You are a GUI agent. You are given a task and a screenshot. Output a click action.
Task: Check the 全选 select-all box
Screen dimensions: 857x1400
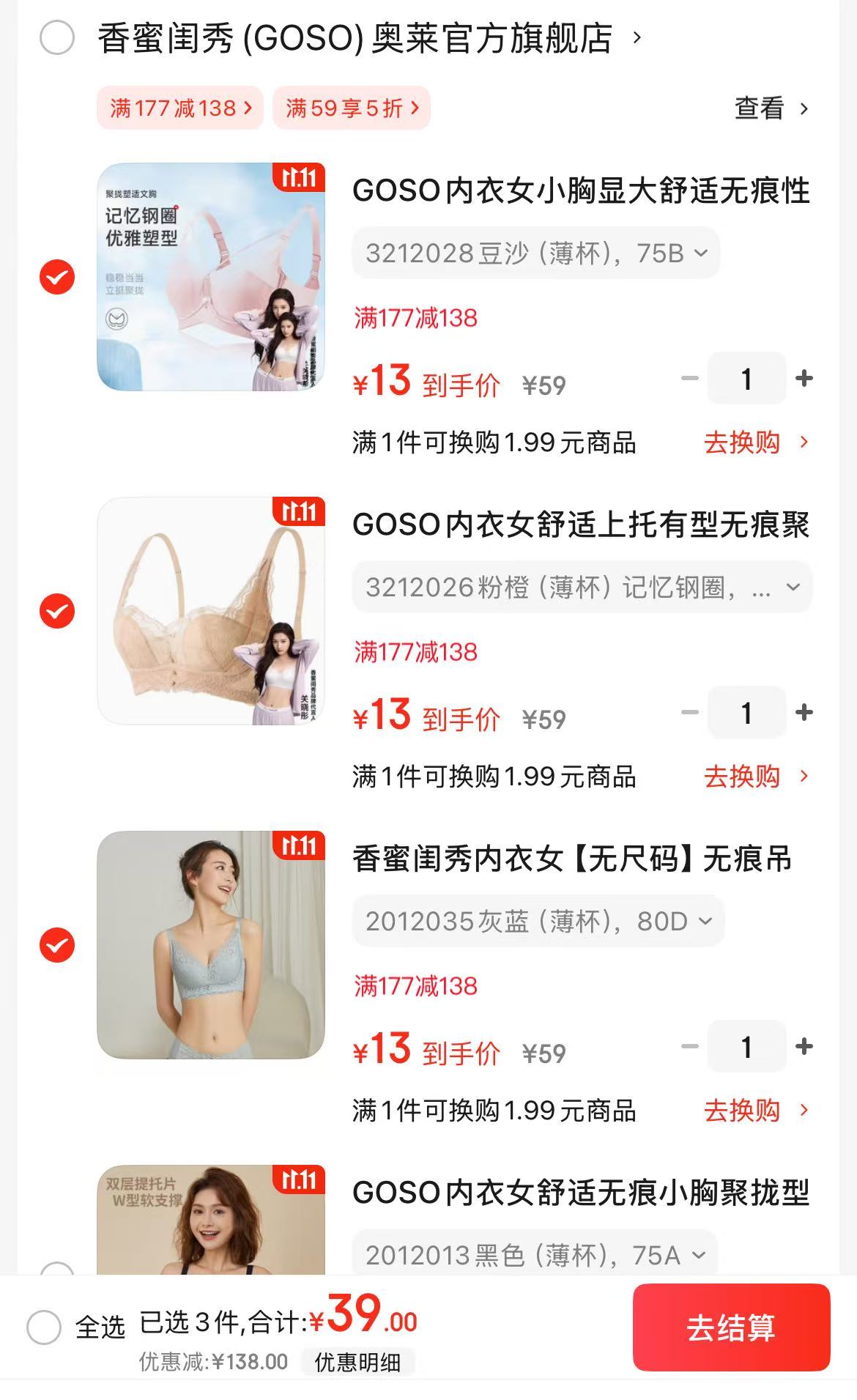click(x=44, y=1327)
